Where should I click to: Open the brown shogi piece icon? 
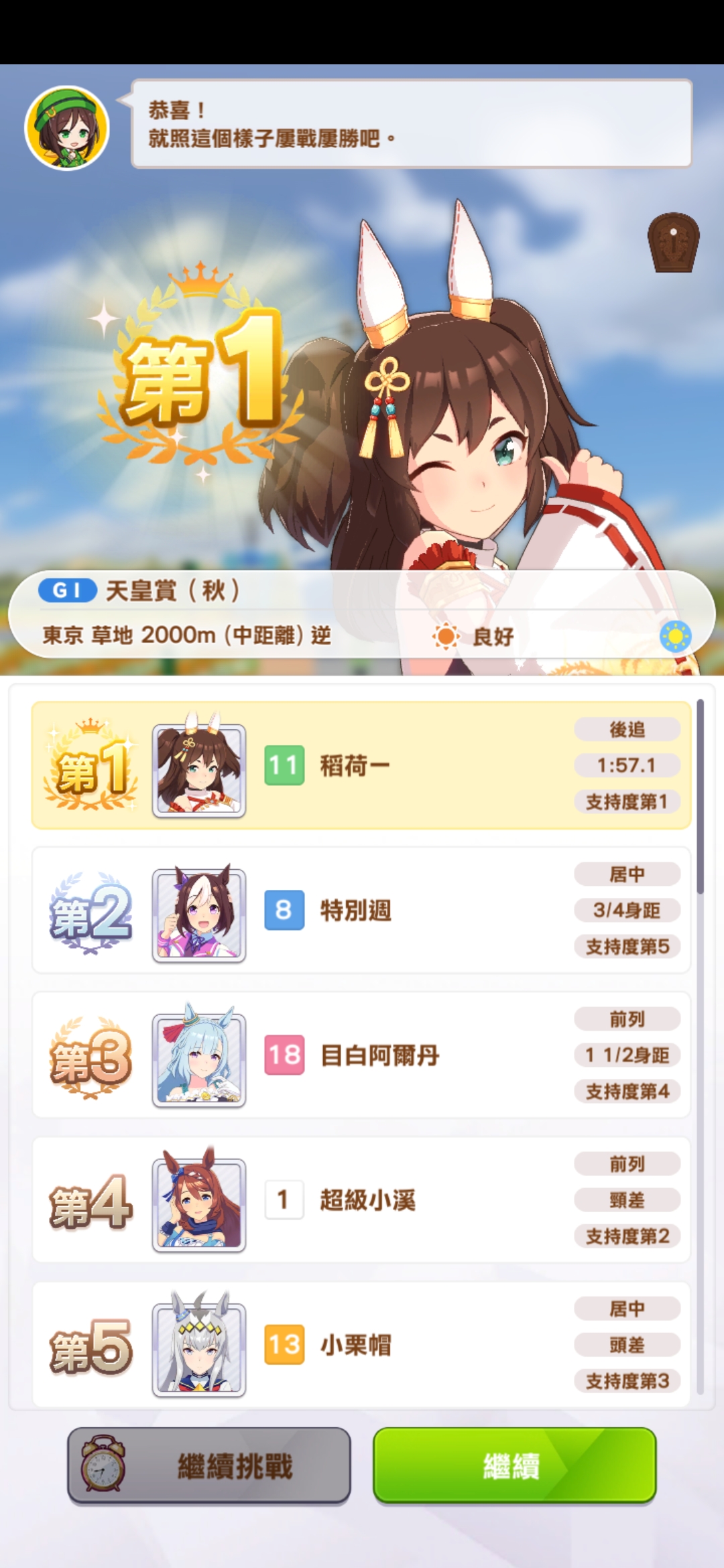[673, 243]
